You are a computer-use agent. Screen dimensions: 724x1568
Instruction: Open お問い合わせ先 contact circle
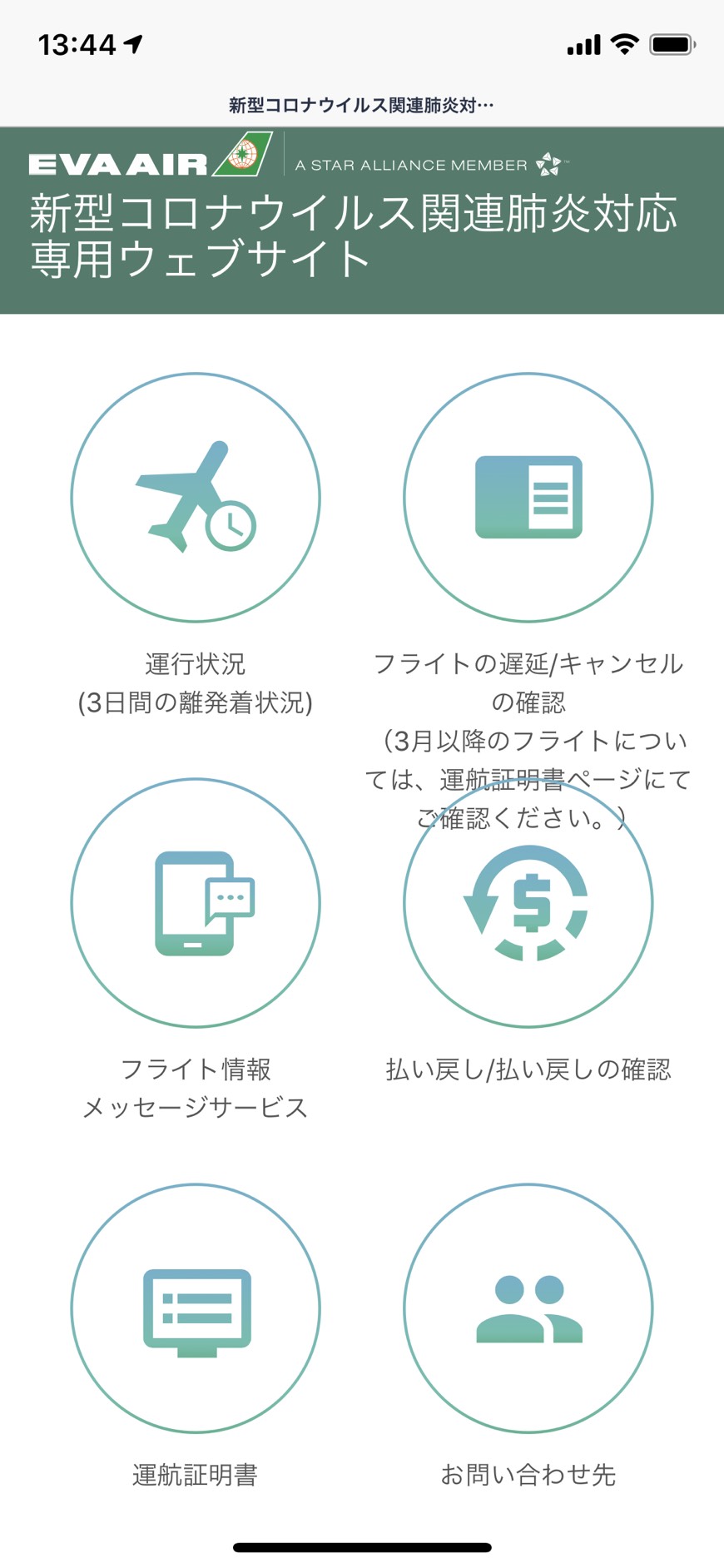pos(528,1308)
